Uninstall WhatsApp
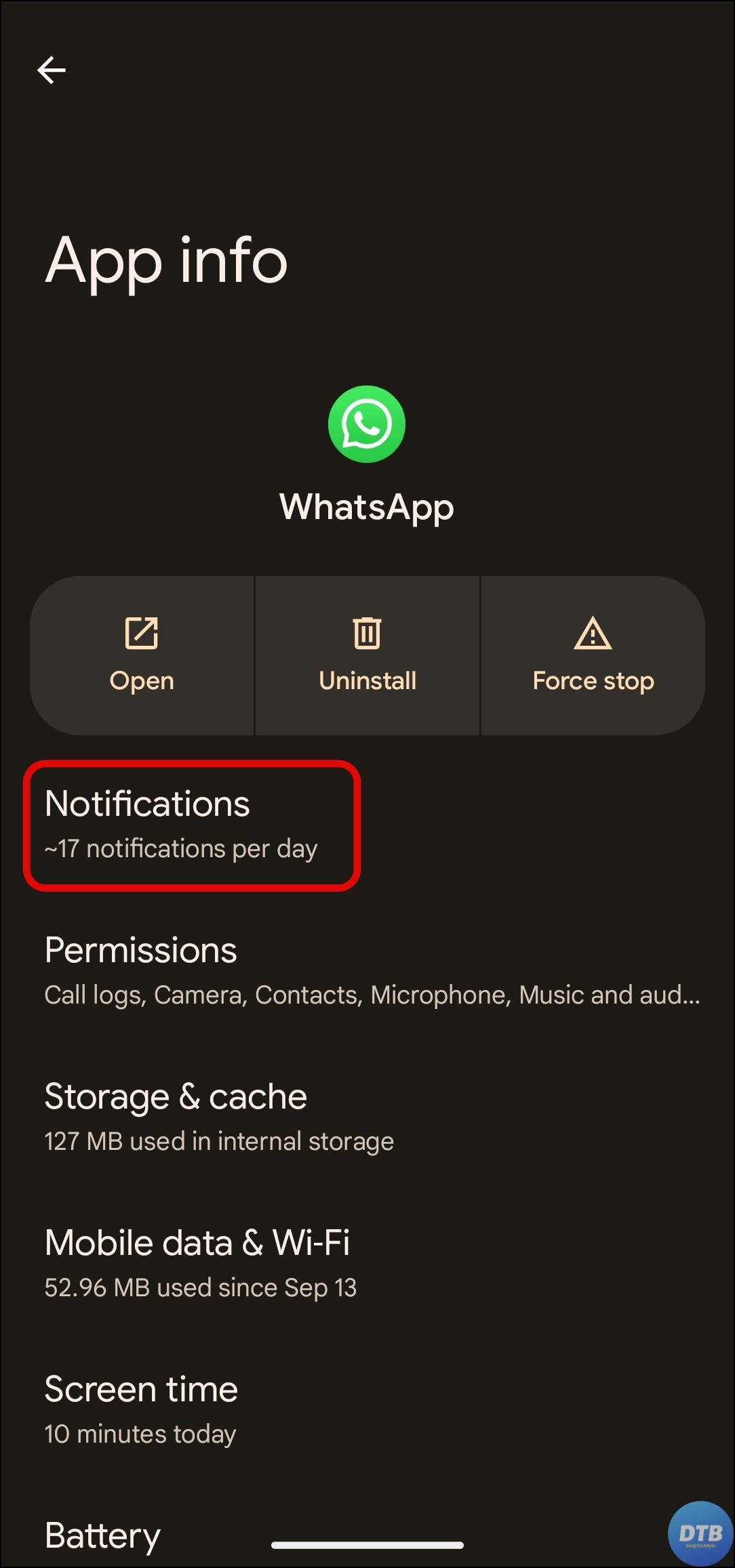The image size is (735, 1568). click(x=367, y=655)
